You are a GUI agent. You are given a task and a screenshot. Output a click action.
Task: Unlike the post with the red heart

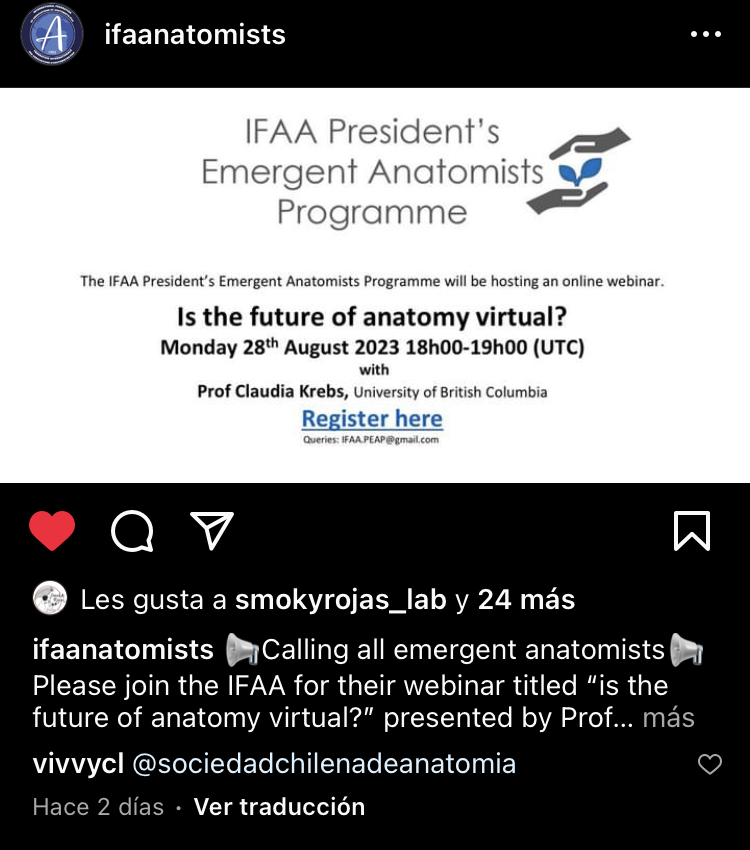click(x=52, y=531)
